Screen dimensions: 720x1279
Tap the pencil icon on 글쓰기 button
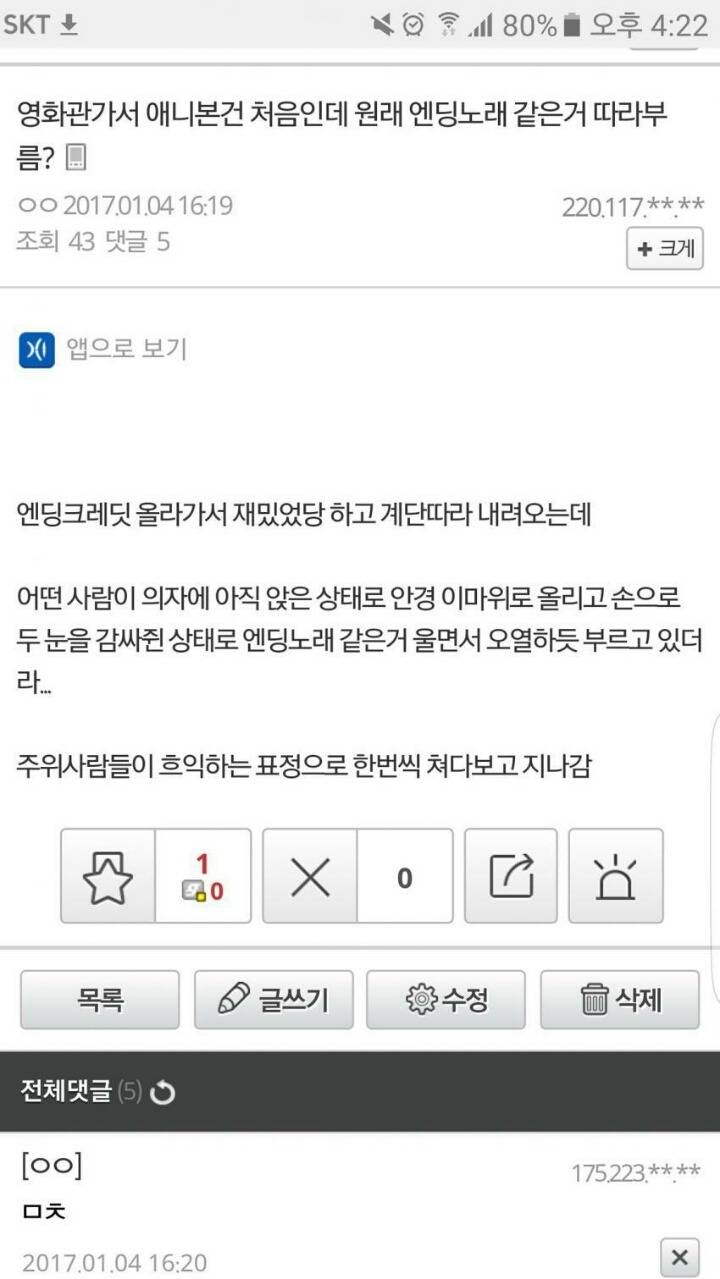[232, 999]
